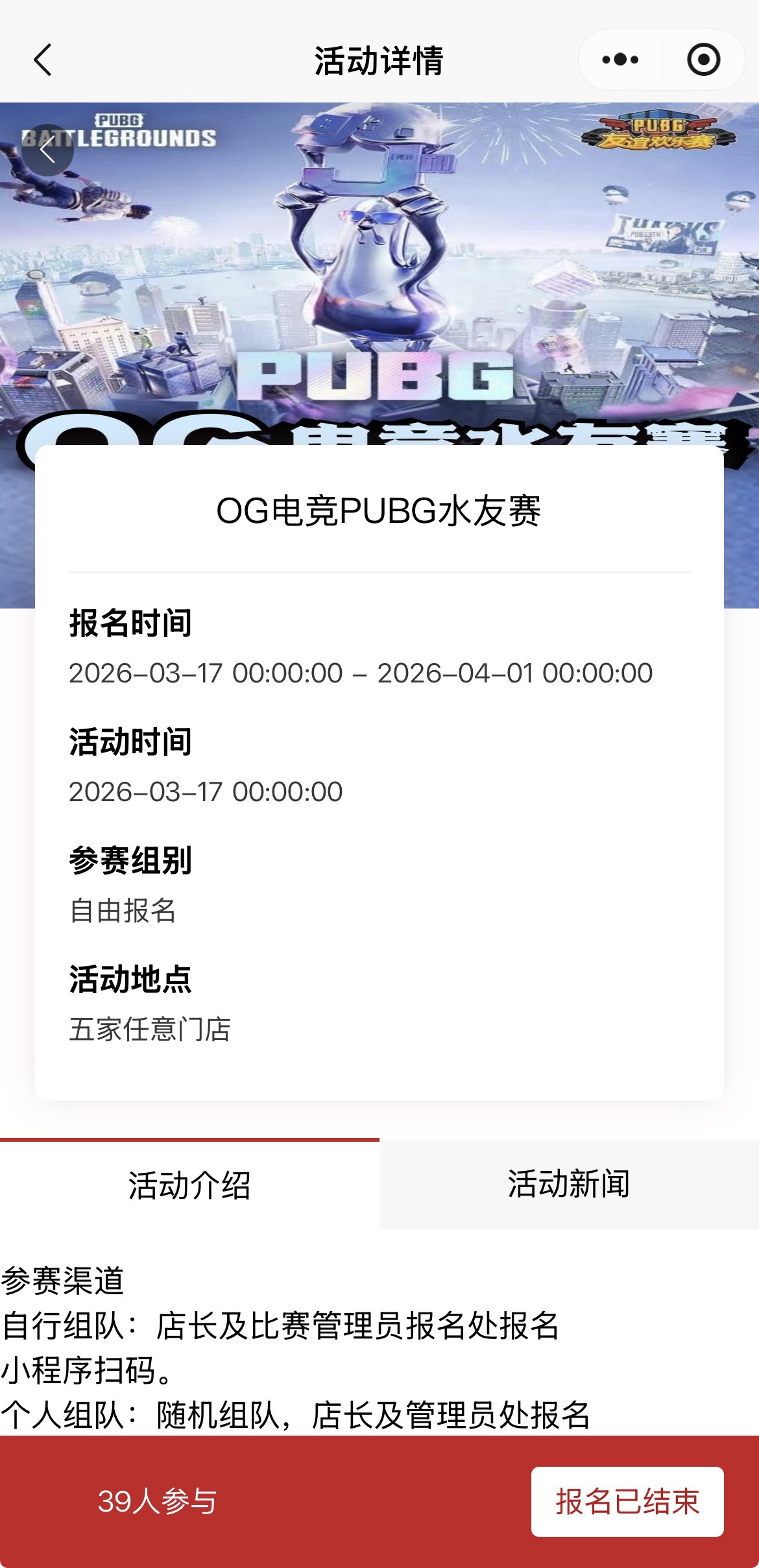Screen dimensions: 759x1568
Task: Tap the 报名已结束 button
Action: tap(627, 1501)
